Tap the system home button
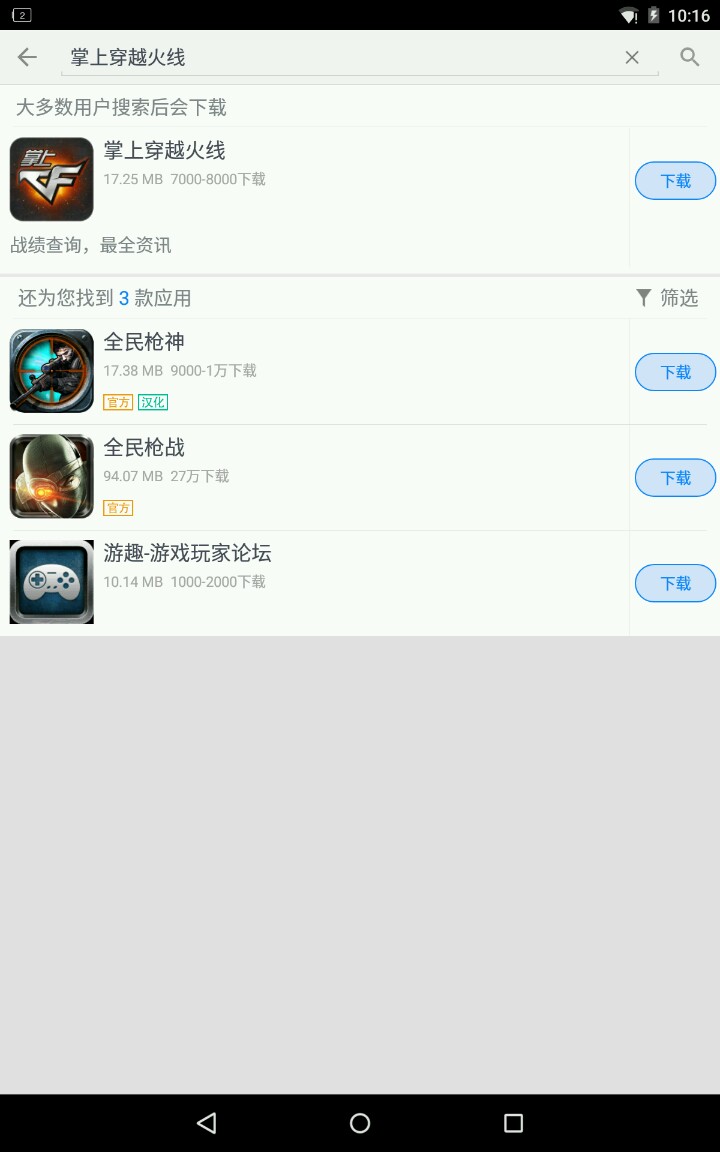The image size is (720, 1152). point(360,1123)
